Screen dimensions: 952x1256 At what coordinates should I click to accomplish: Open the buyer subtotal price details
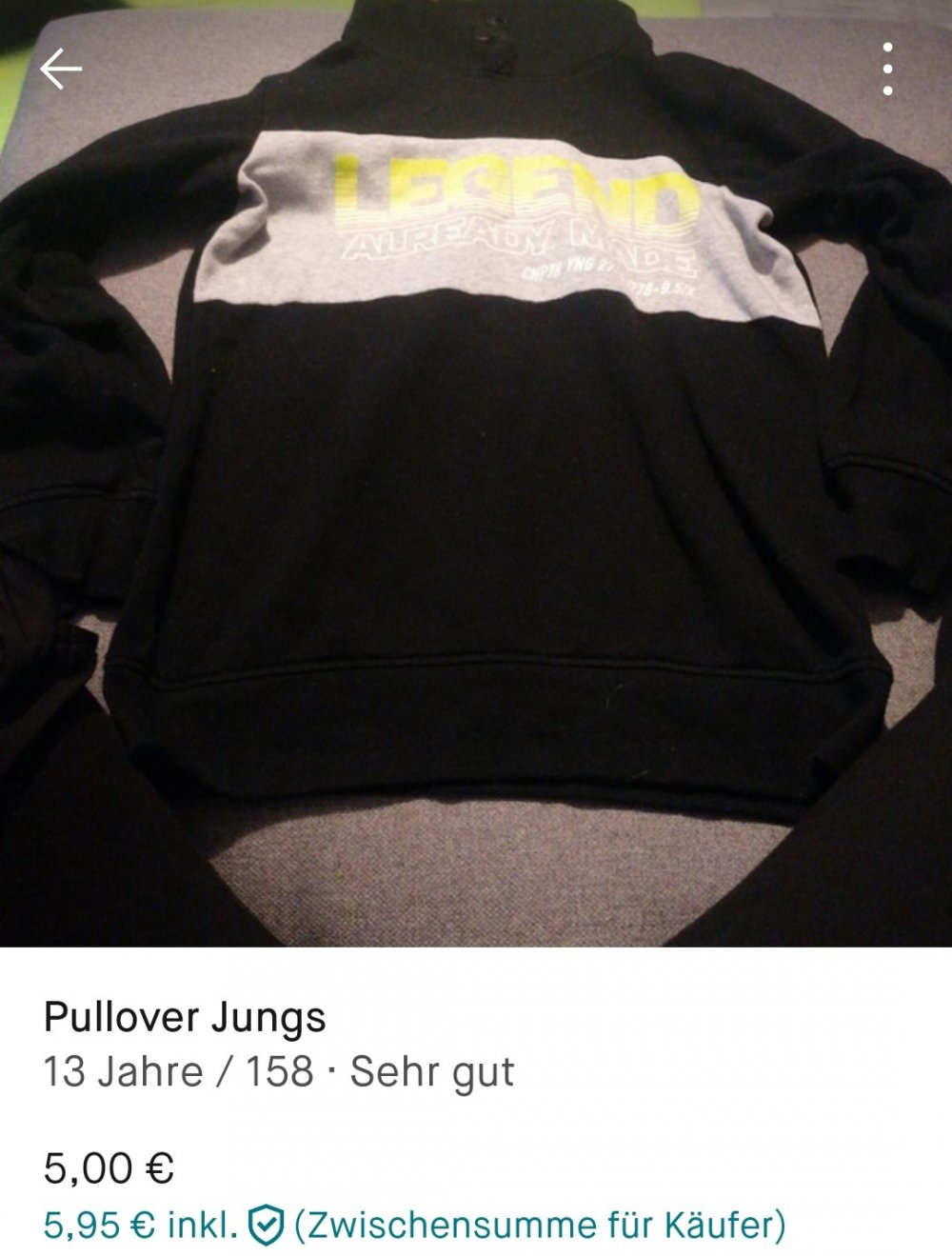coord(414,1225)
